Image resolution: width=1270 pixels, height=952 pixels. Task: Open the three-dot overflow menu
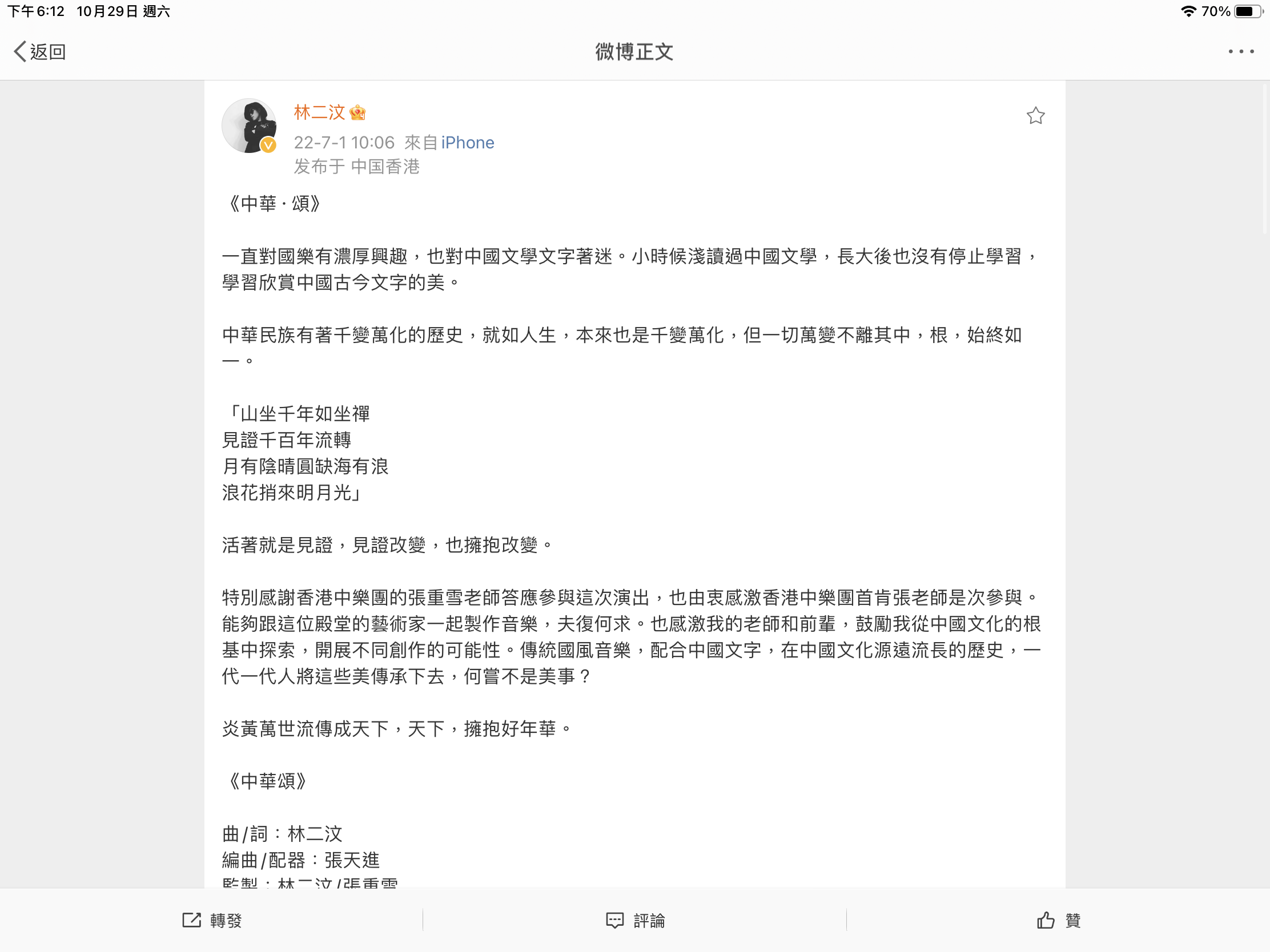pos(1241,51)
